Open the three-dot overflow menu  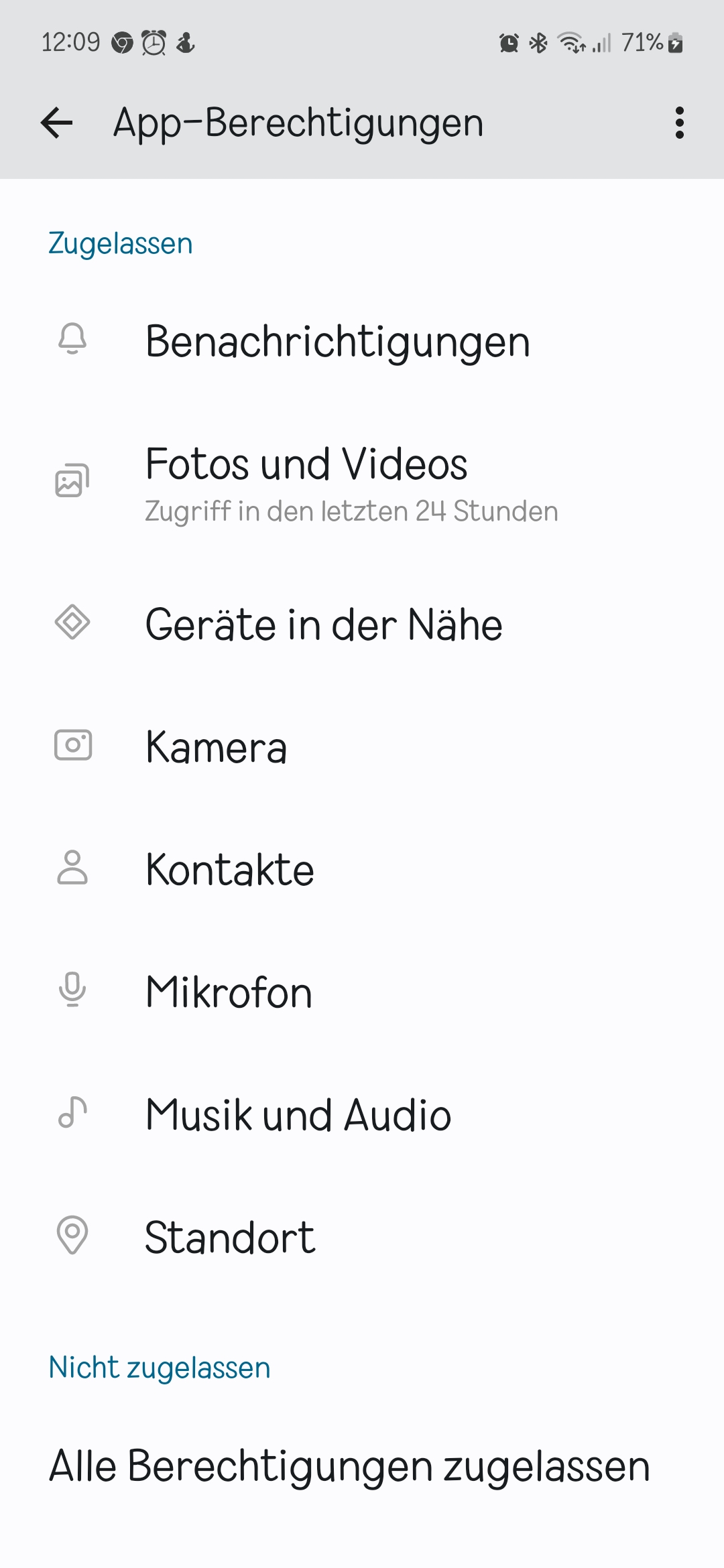[679, 123]
